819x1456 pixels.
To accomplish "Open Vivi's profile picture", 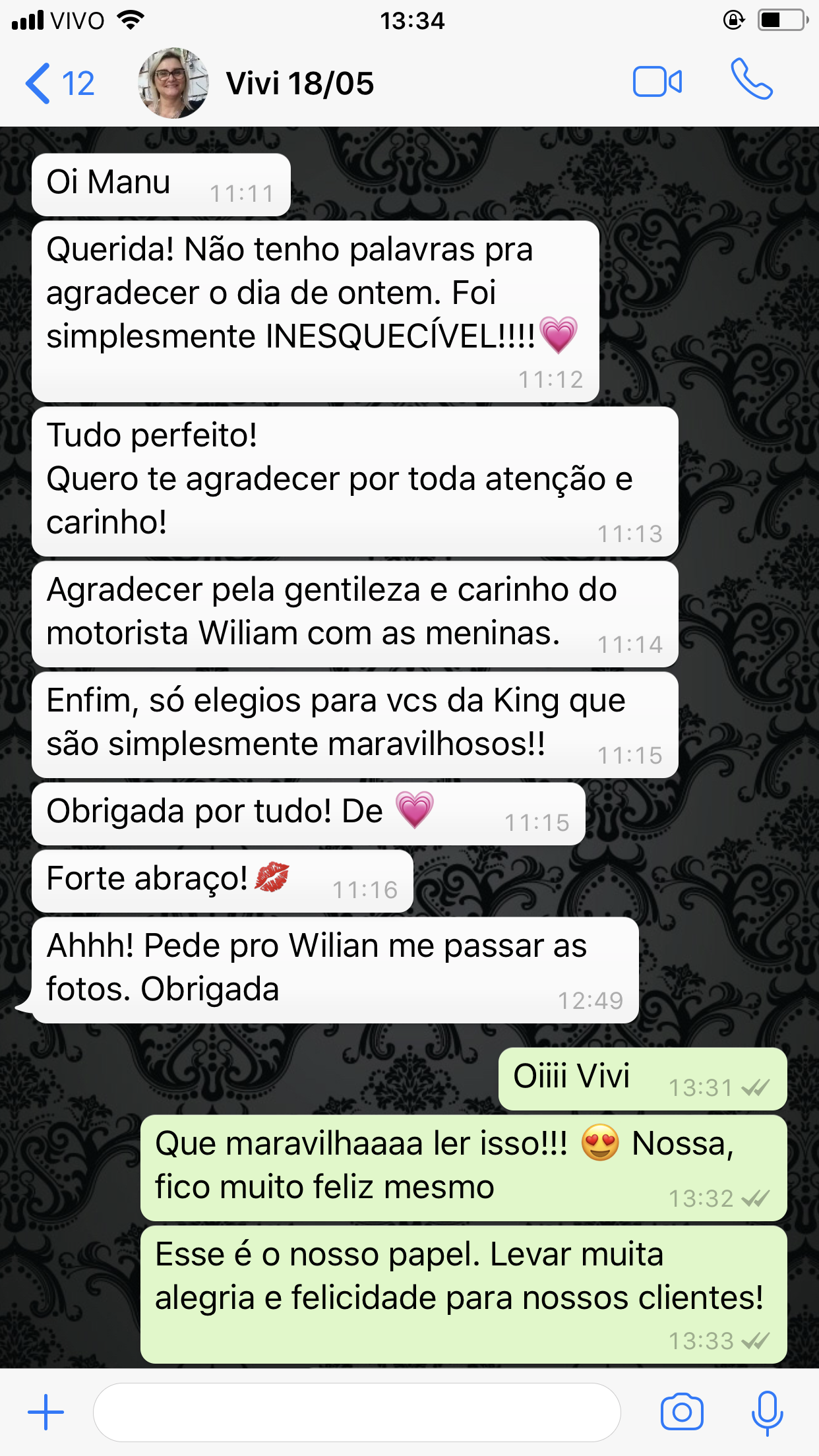I will 173,82.
